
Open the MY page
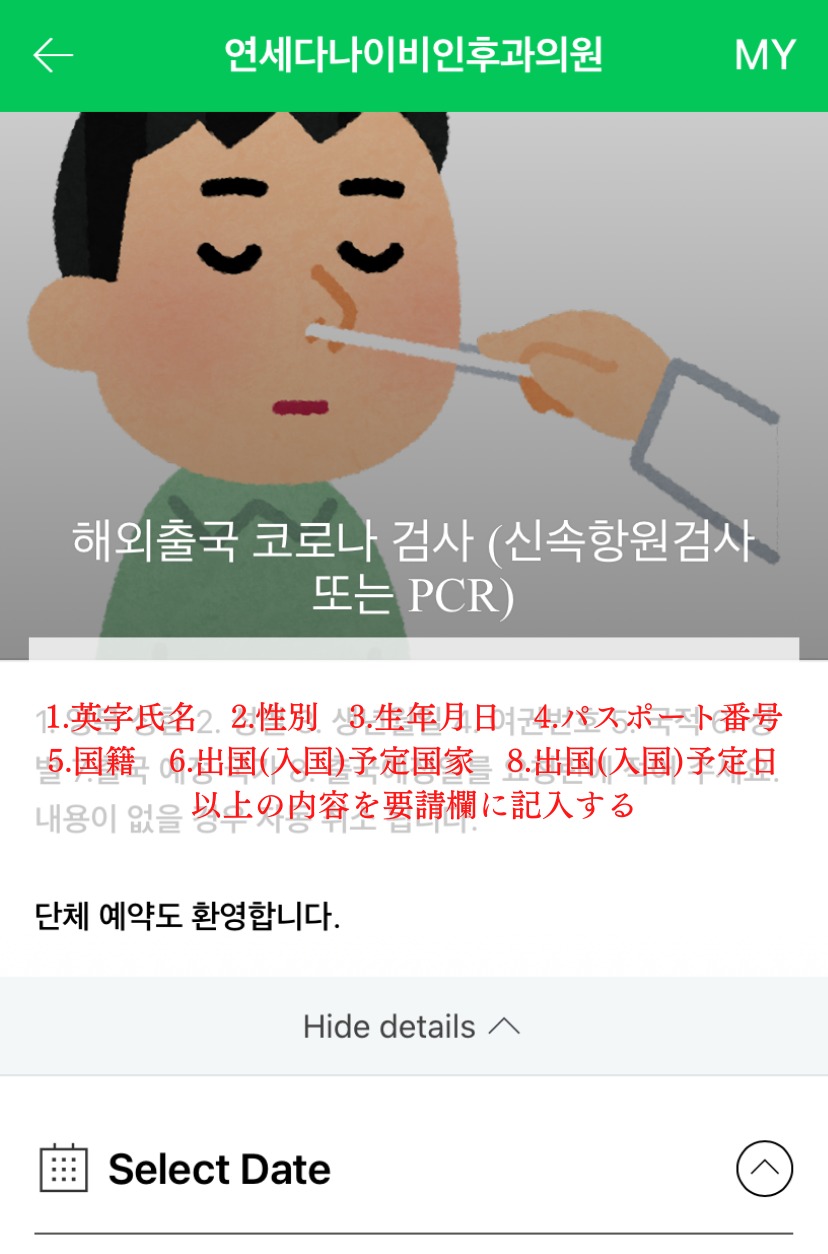pyautogui.click(x=764, y=55)
